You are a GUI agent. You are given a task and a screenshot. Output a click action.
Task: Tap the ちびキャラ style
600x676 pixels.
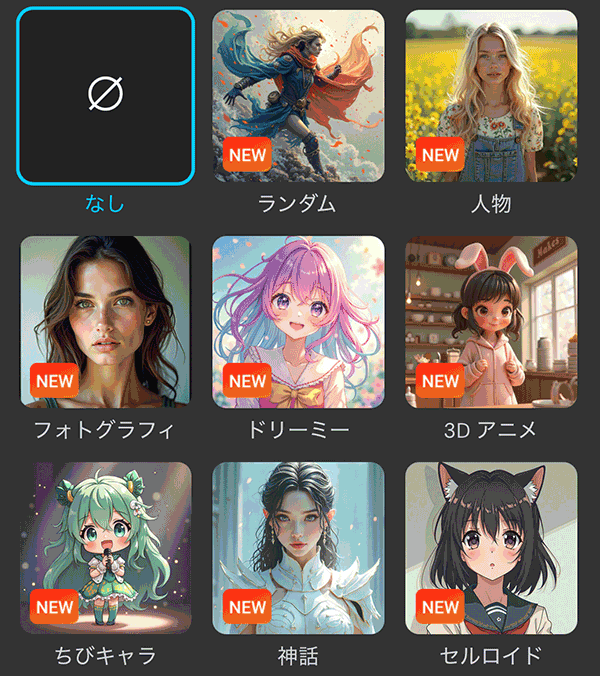[x=105, y=547]
